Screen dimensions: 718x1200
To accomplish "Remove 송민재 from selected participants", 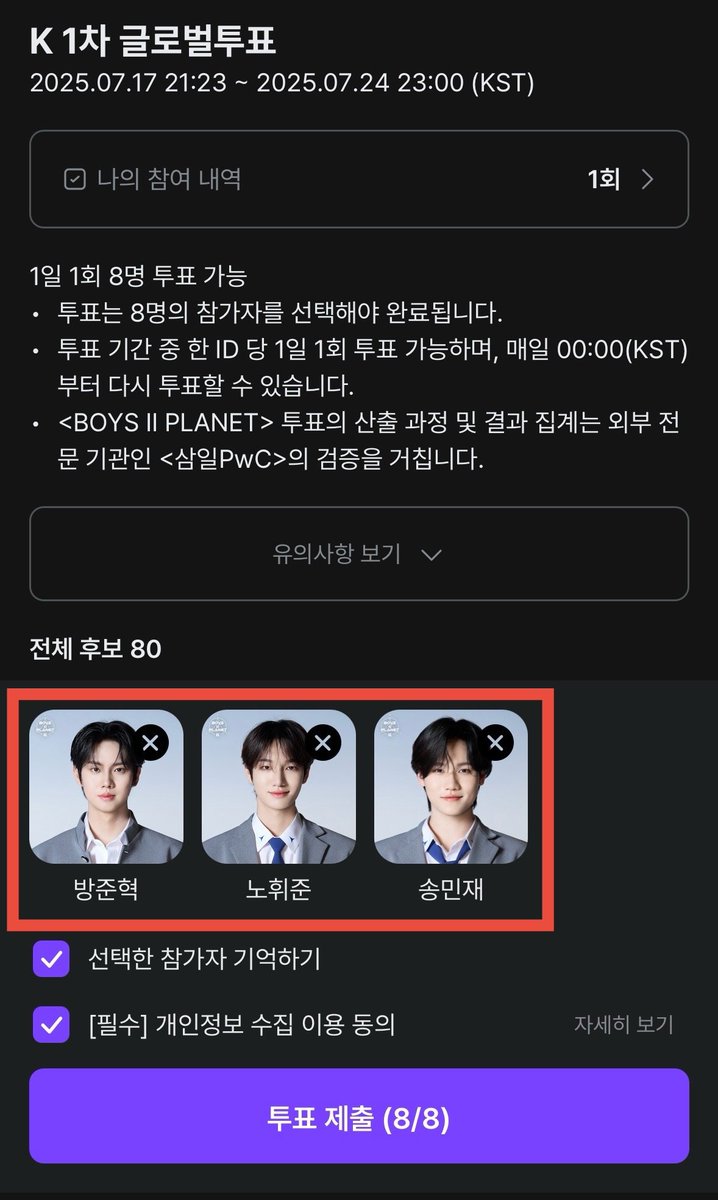I will (495, 742).
